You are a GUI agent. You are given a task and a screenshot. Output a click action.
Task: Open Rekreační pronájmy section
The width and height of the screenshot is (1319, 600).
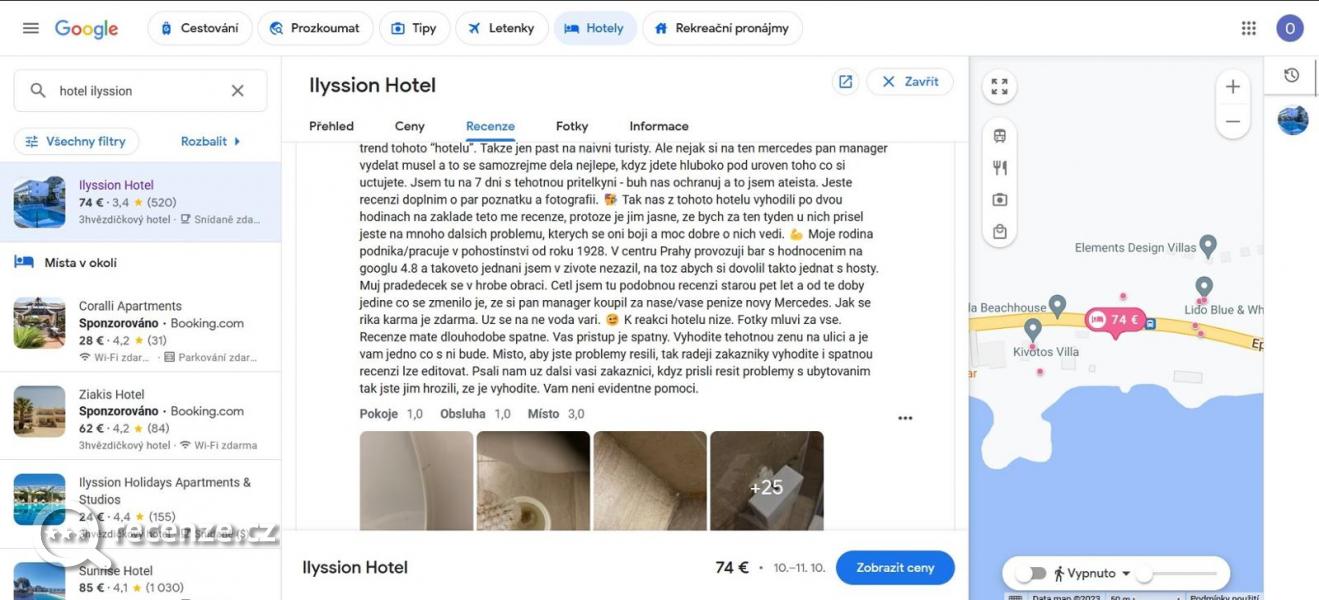tap(721, 28)
